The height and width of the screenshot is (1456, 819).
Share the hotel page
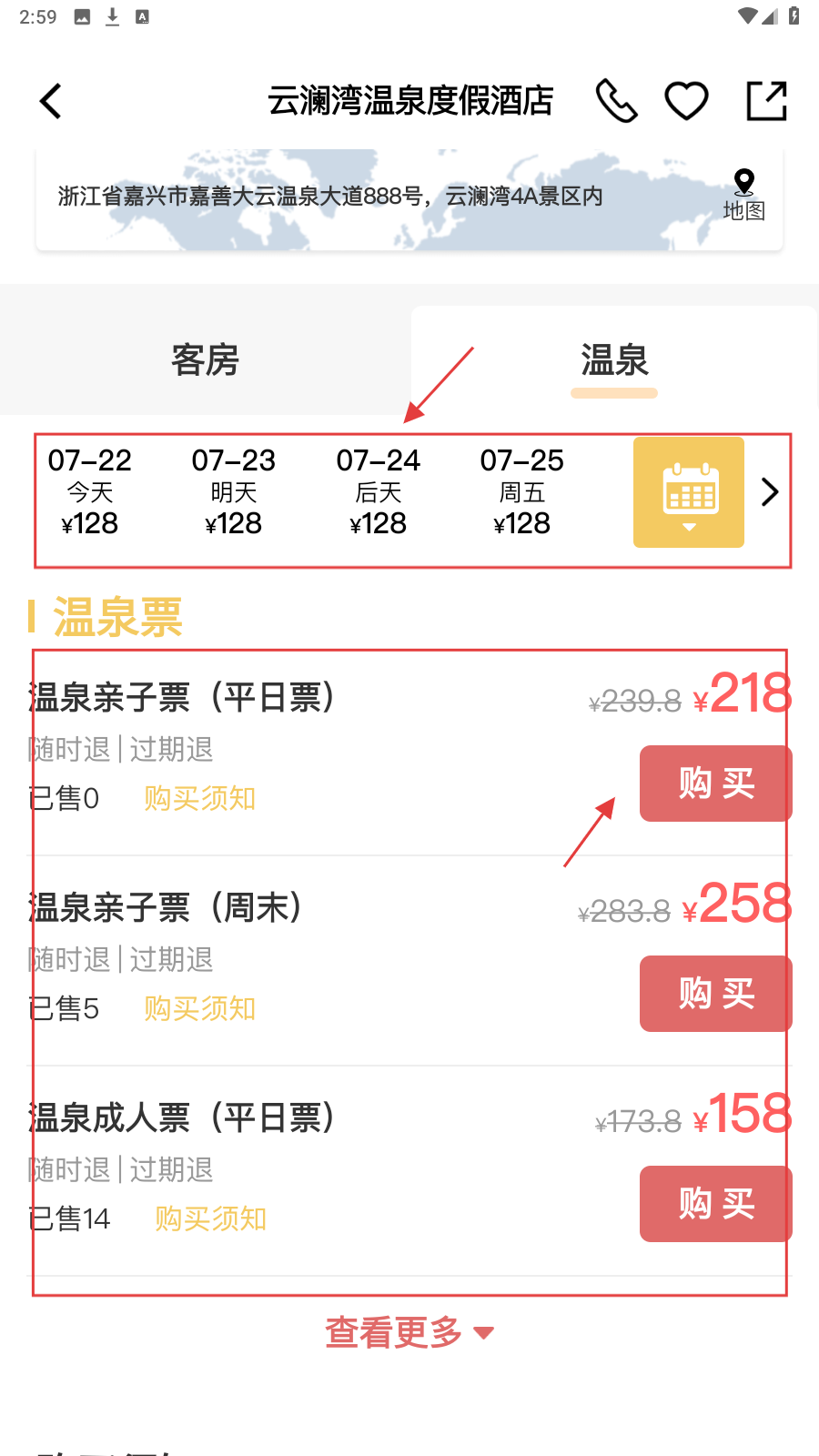[x=766, y=101]
